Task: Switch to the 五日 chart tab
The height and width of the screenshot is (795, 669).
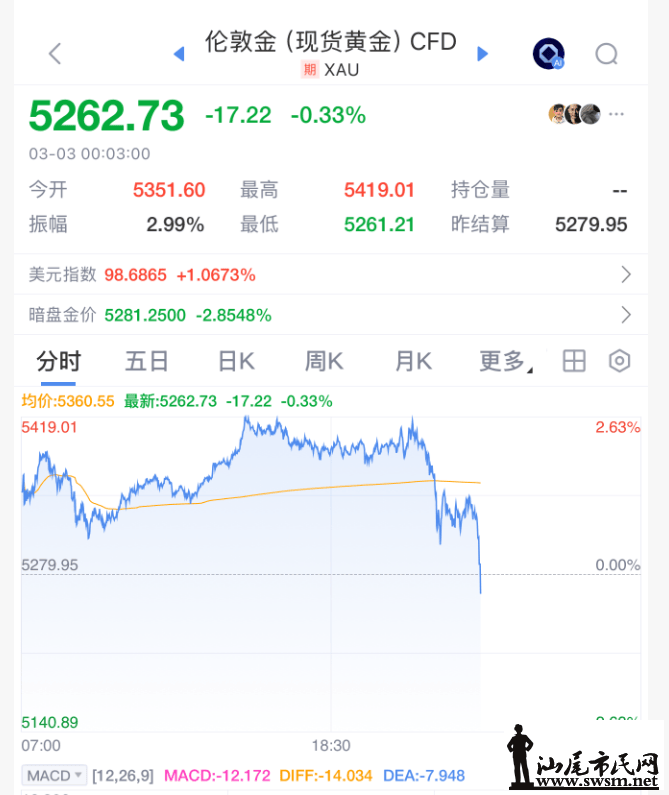Action: (x=146, y=362)
